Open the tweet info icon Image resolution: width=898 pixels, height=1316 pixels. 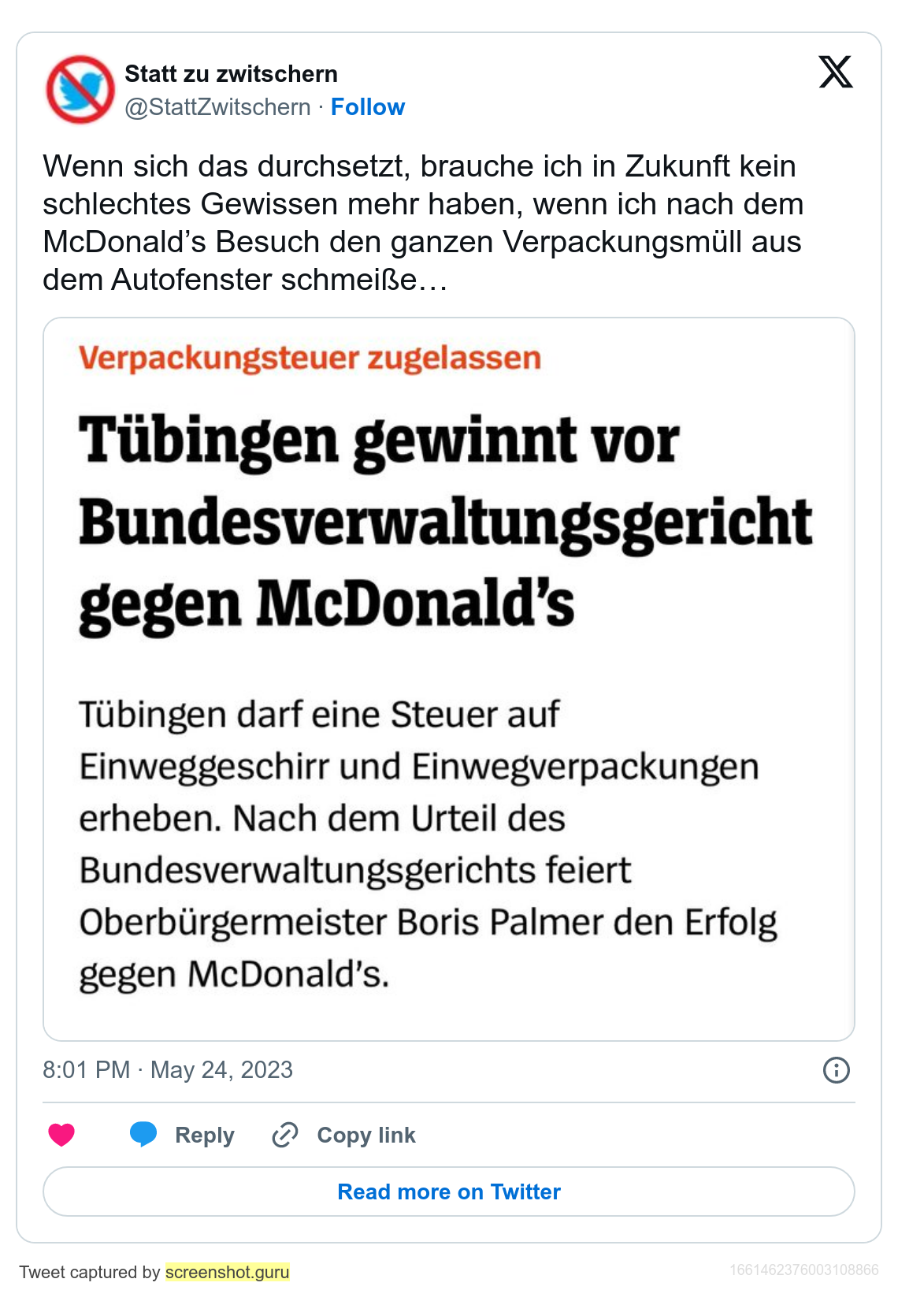point(836,1070)
